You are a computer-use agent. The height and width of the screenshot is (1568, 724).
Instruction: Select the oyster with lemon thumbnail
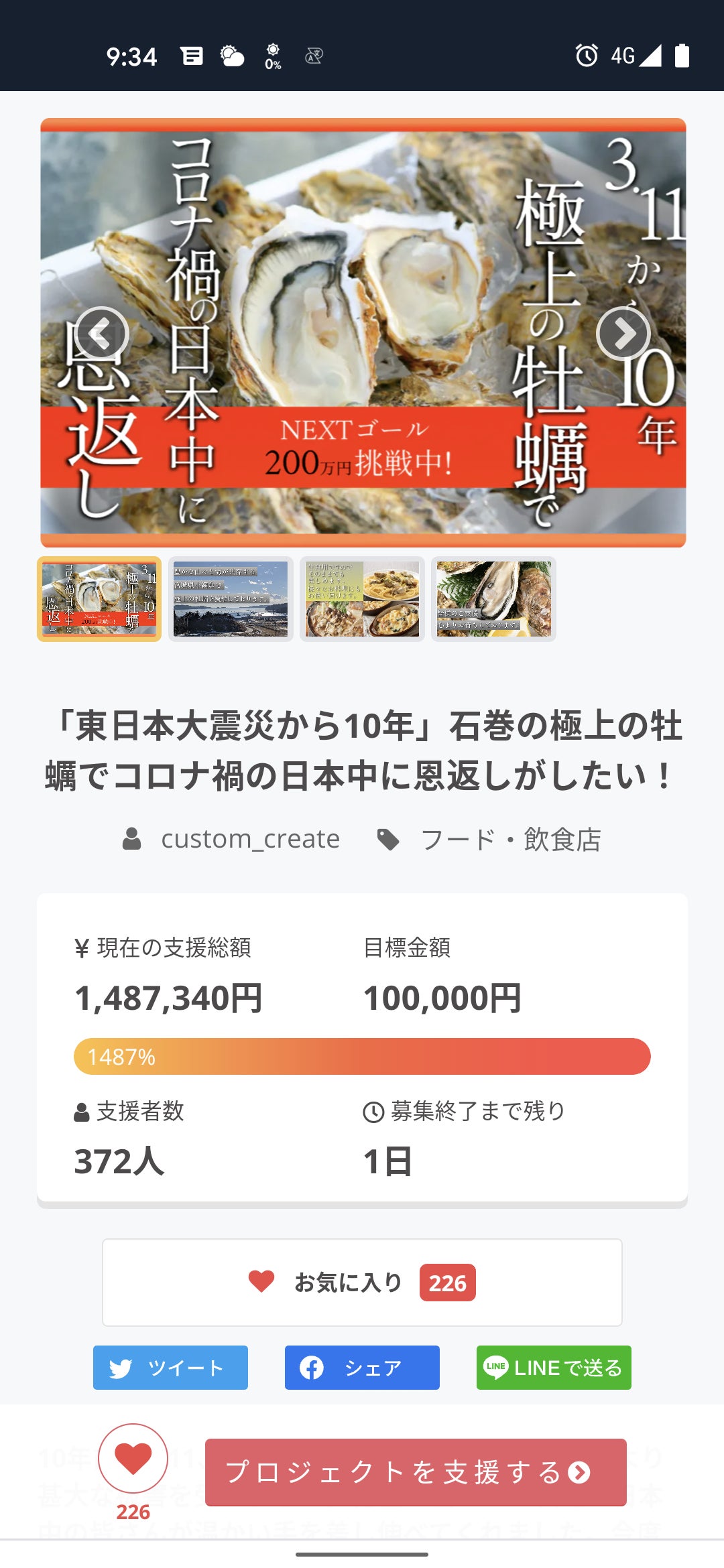click(x=493, y=599)
